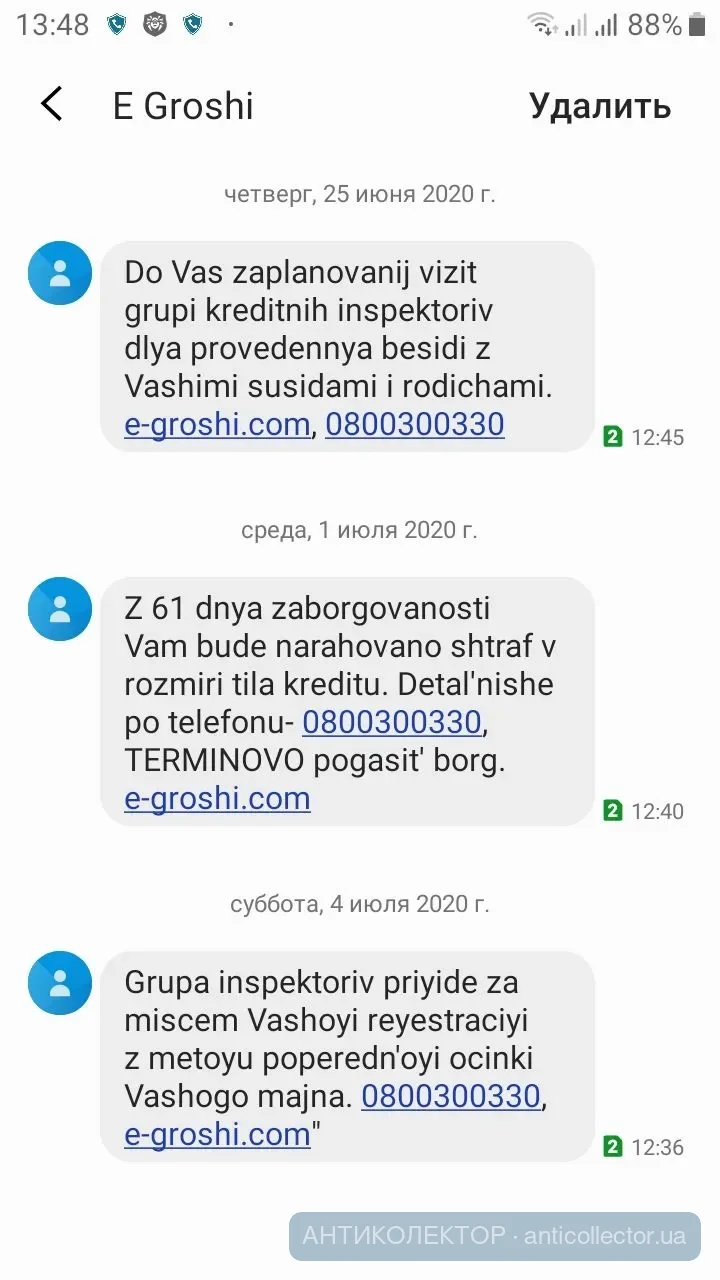
Task: Call 0800300330 from the 4 июля message
Action: [x=451, y=1096]
